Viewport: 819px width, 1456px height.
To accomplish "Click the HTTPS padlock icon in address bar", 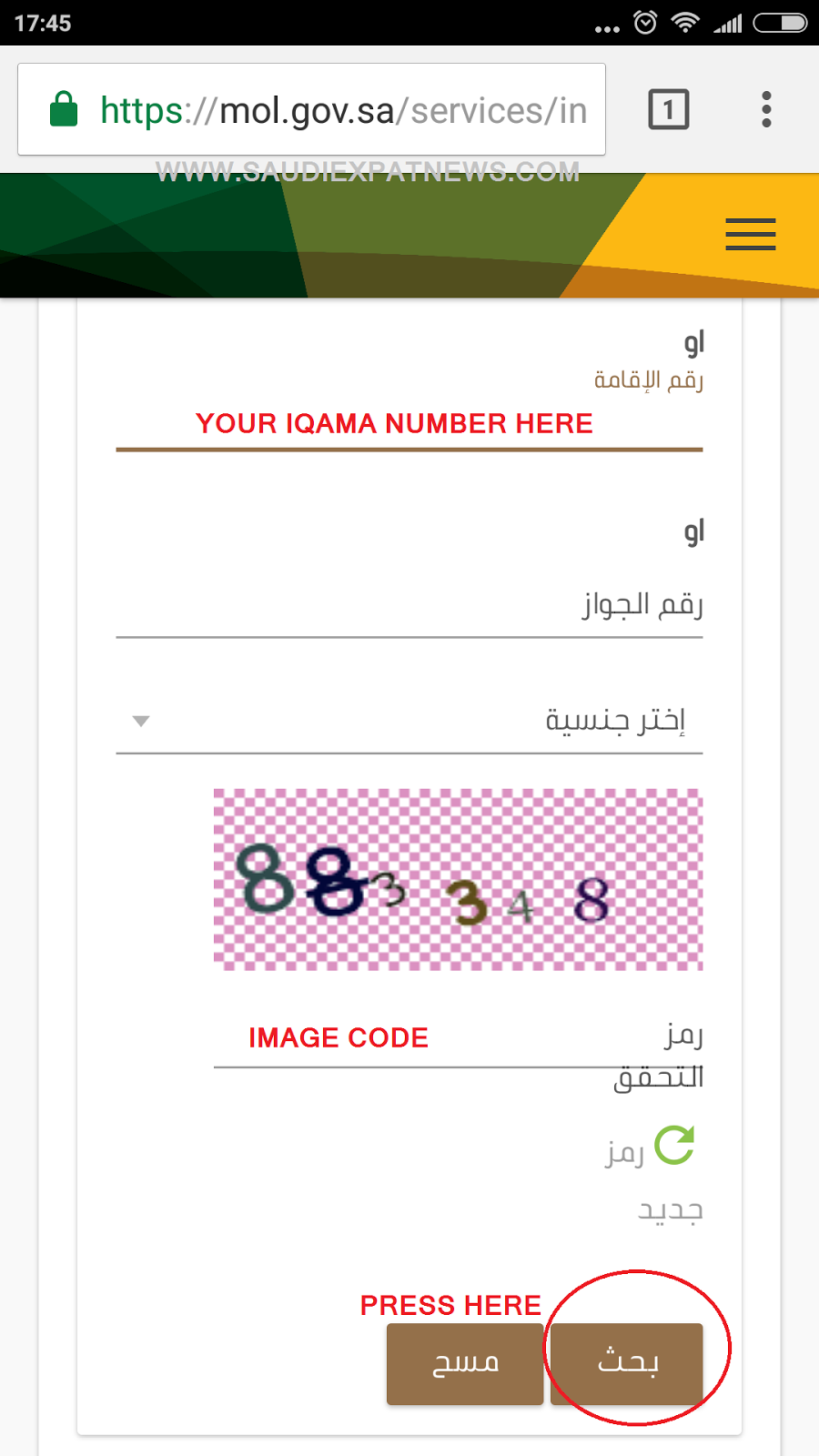I will [x=64, y=109].
